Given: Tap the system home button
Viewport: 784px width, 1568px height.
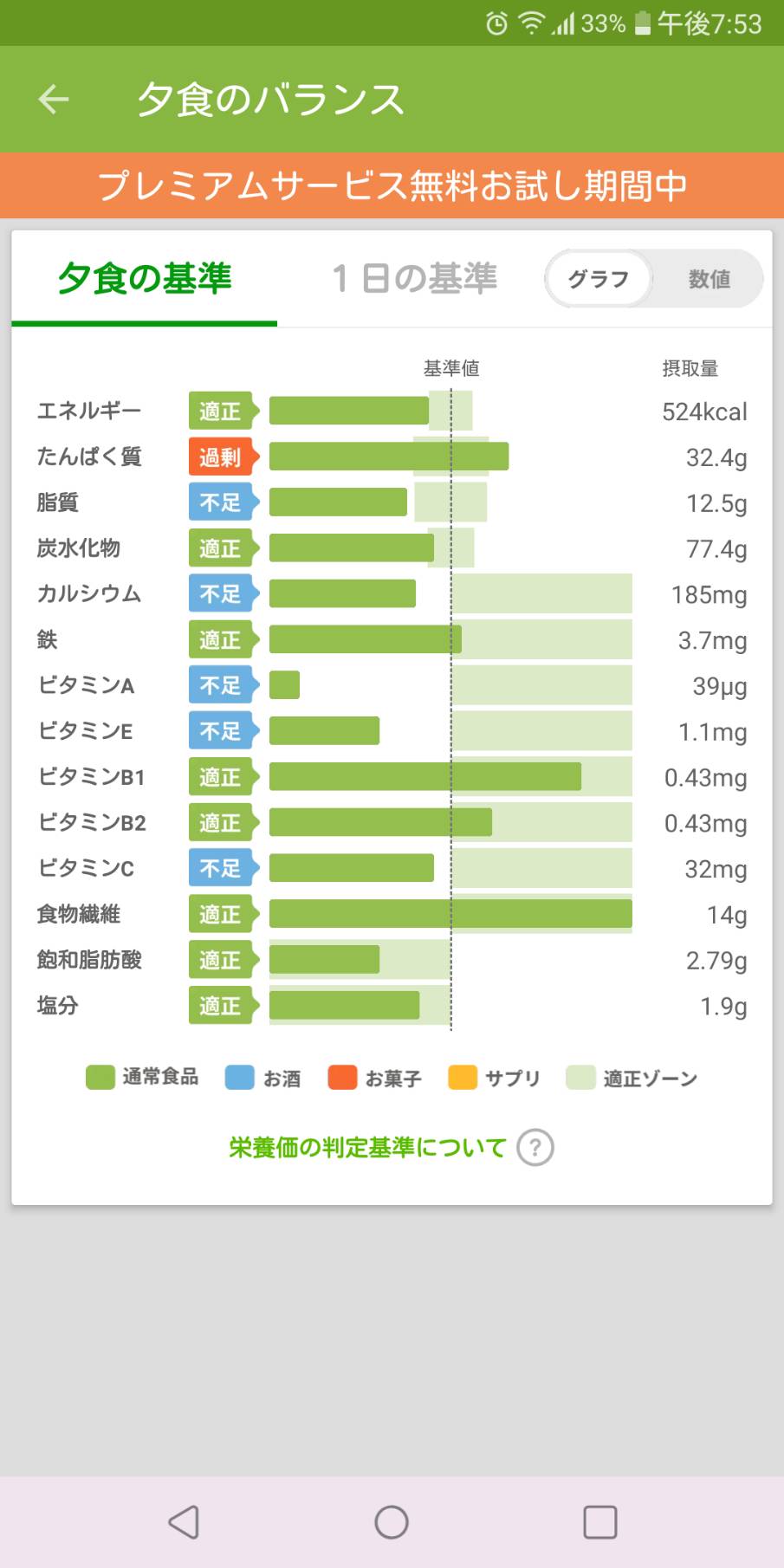Looking at the screenshot, I should [392, 1522].
